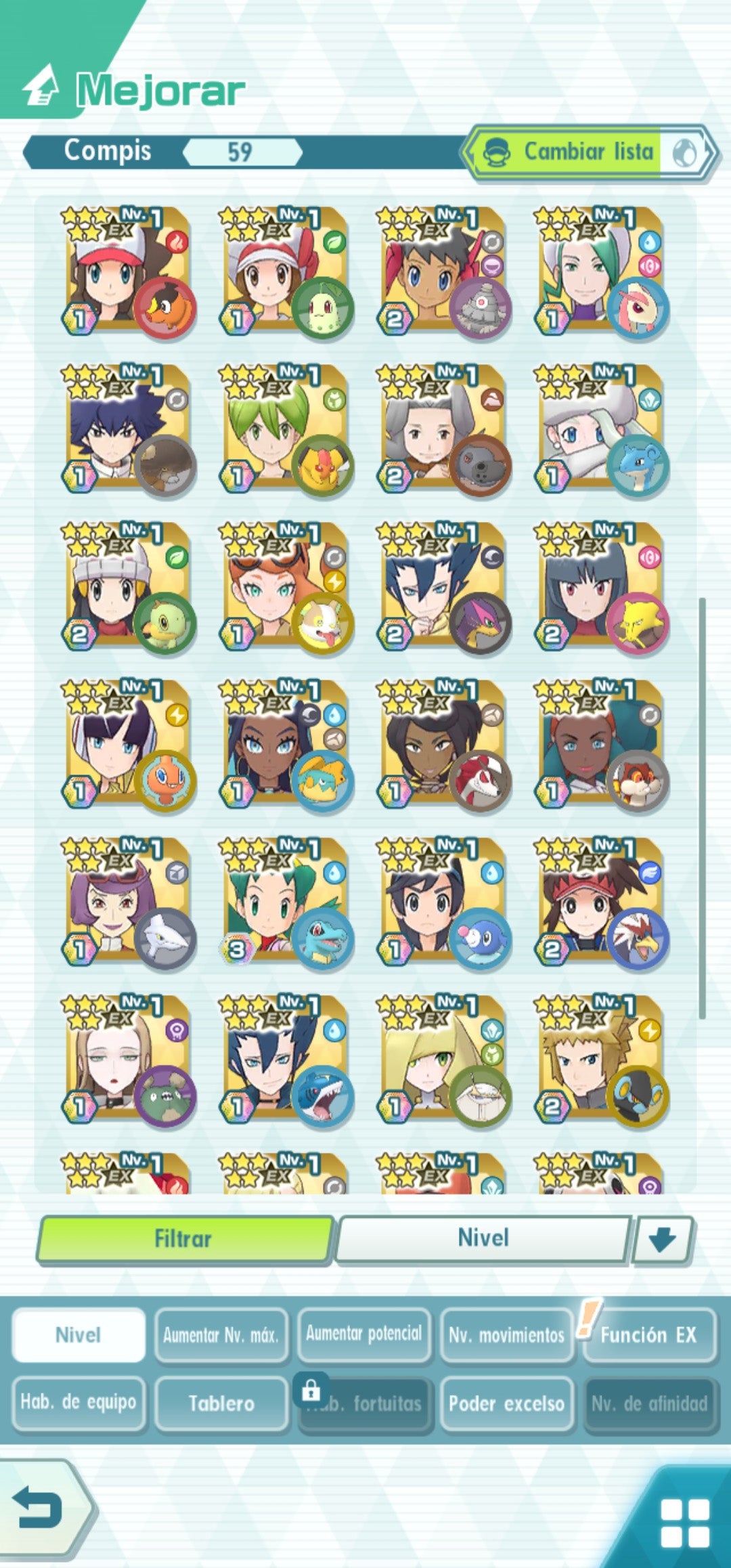
Task: Open the grid menu icon
Action: click(684, 1523)
